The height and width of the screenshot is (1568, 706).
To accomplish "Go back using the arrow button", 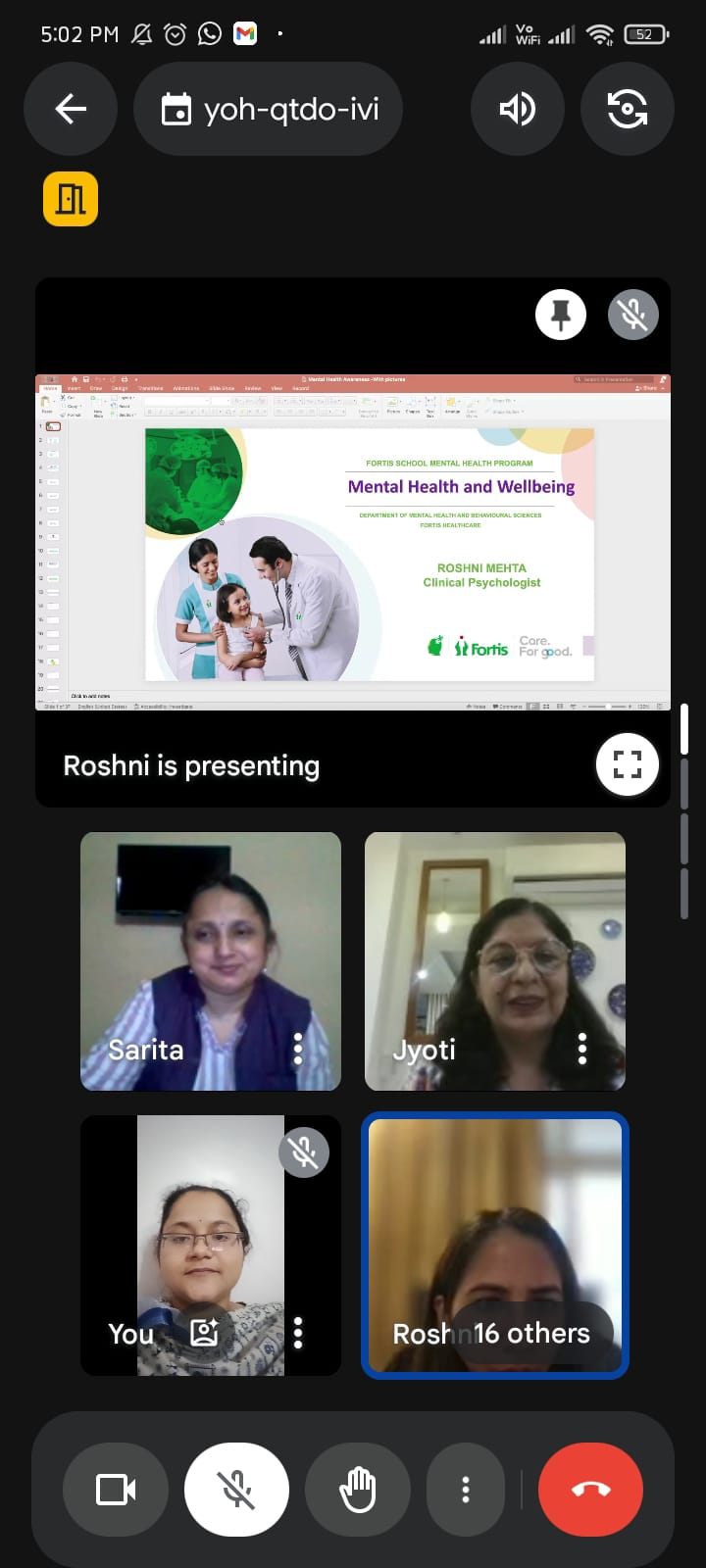I will 71,109.
